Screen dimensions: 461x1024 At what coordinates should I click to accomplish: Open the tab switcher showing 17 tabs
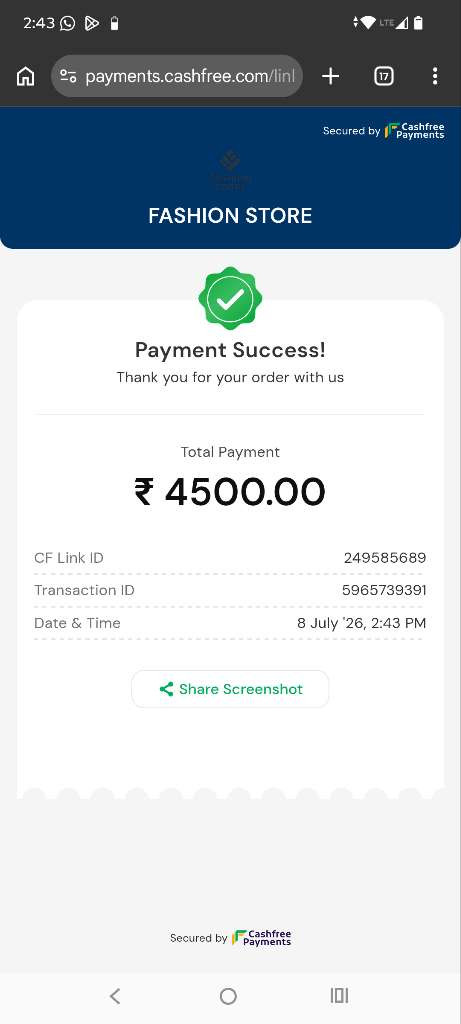point(384,76)
